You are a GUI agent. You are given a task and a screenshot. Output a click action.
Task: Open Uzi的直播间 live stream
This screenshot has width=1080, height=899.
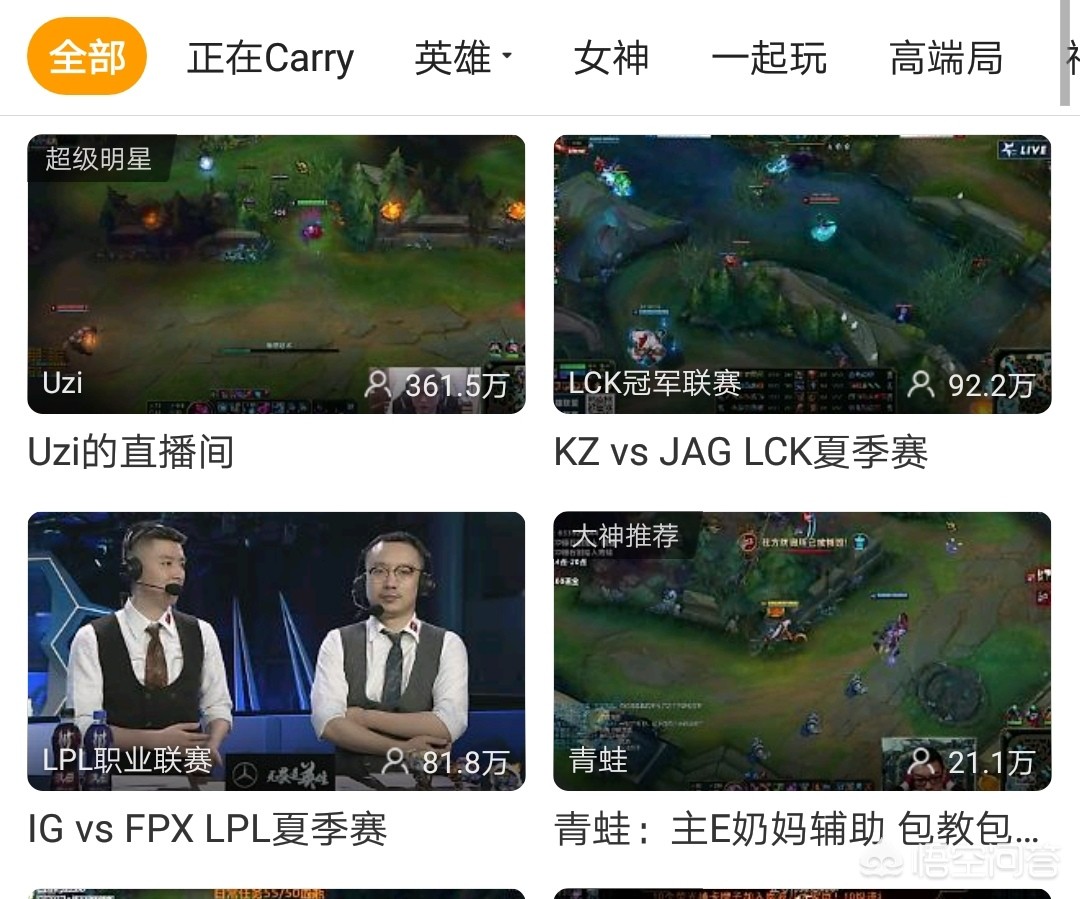276,274
